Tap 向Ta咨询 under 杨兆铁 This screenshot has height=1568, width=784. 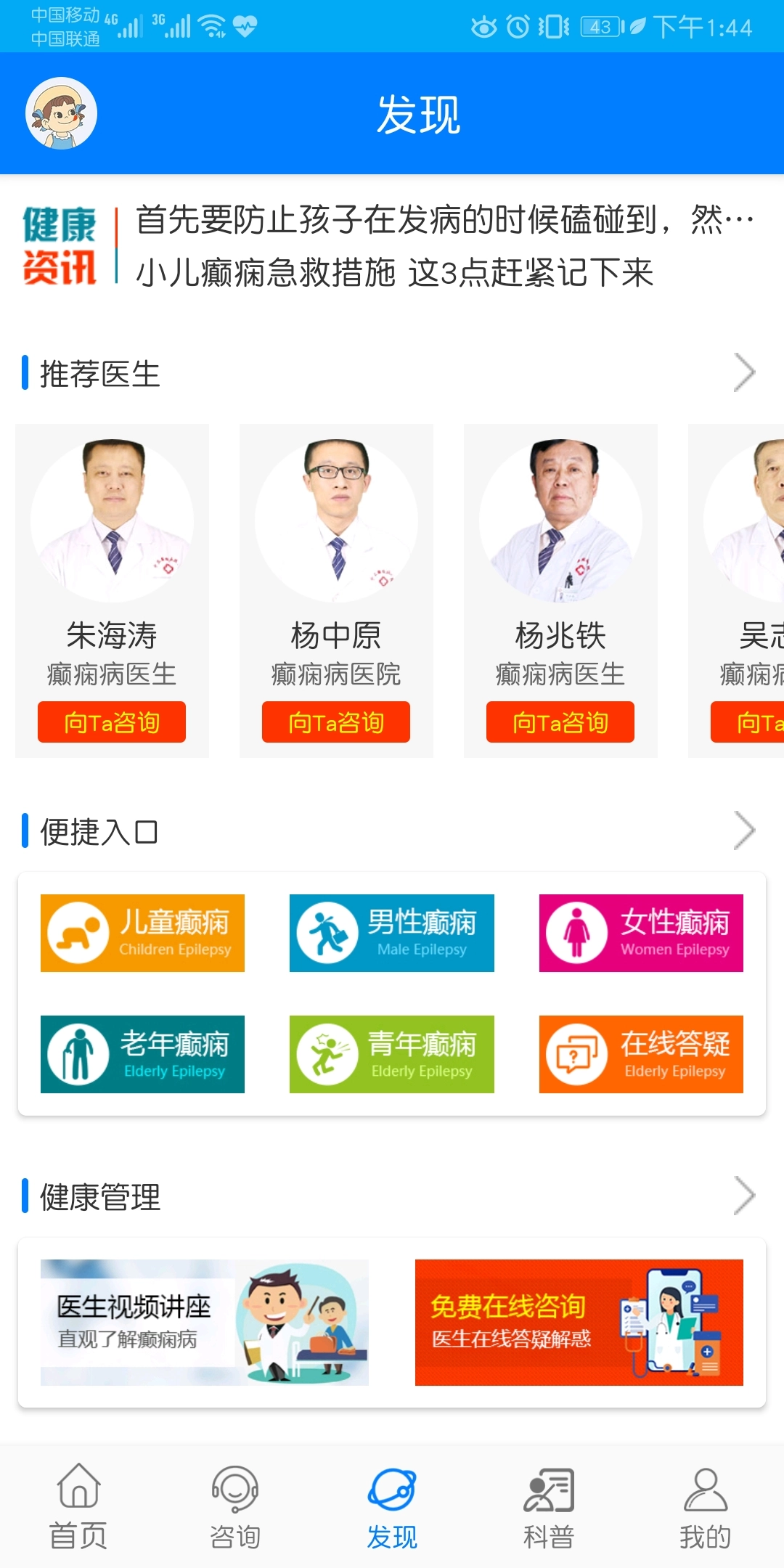pos(560,722)
